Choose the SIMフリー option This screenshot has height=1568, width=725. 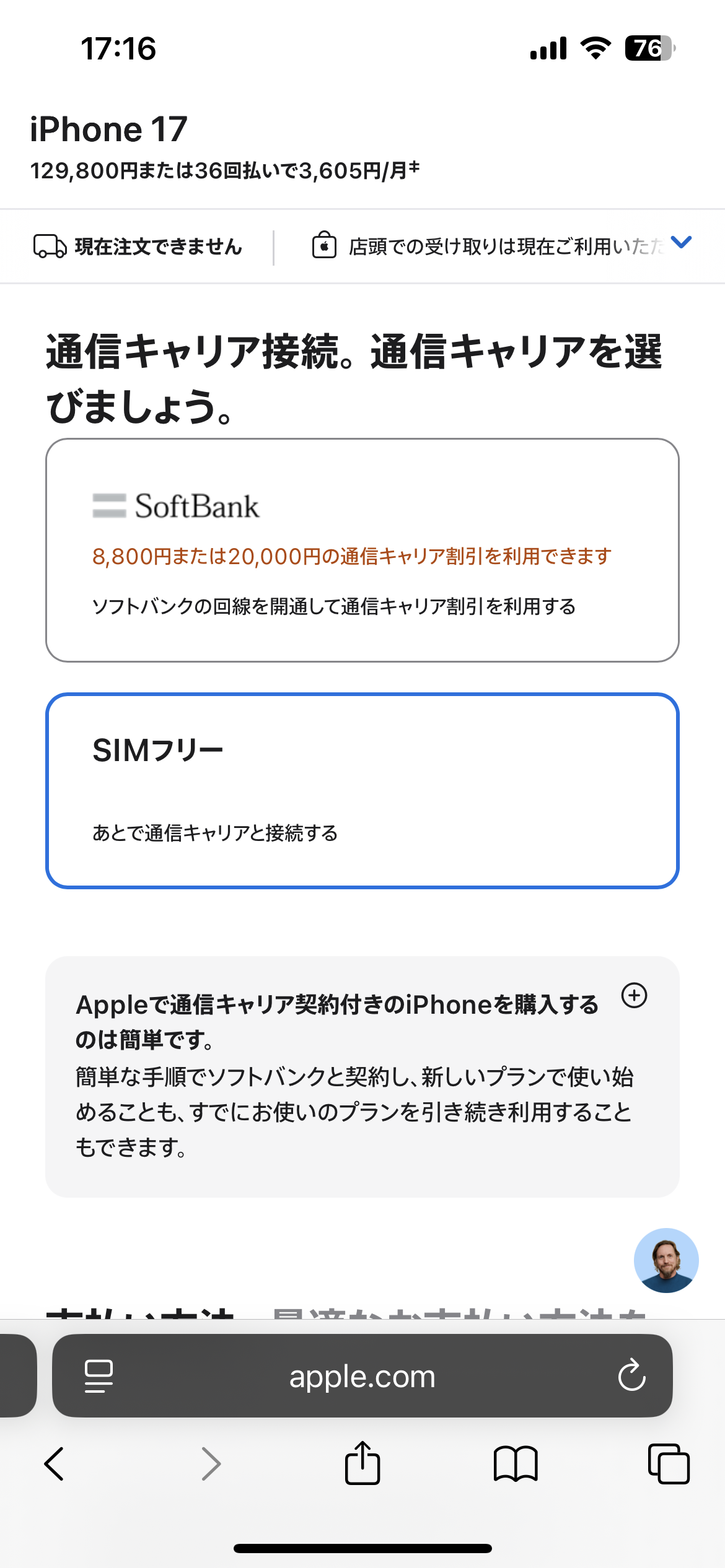coord(362,790)
